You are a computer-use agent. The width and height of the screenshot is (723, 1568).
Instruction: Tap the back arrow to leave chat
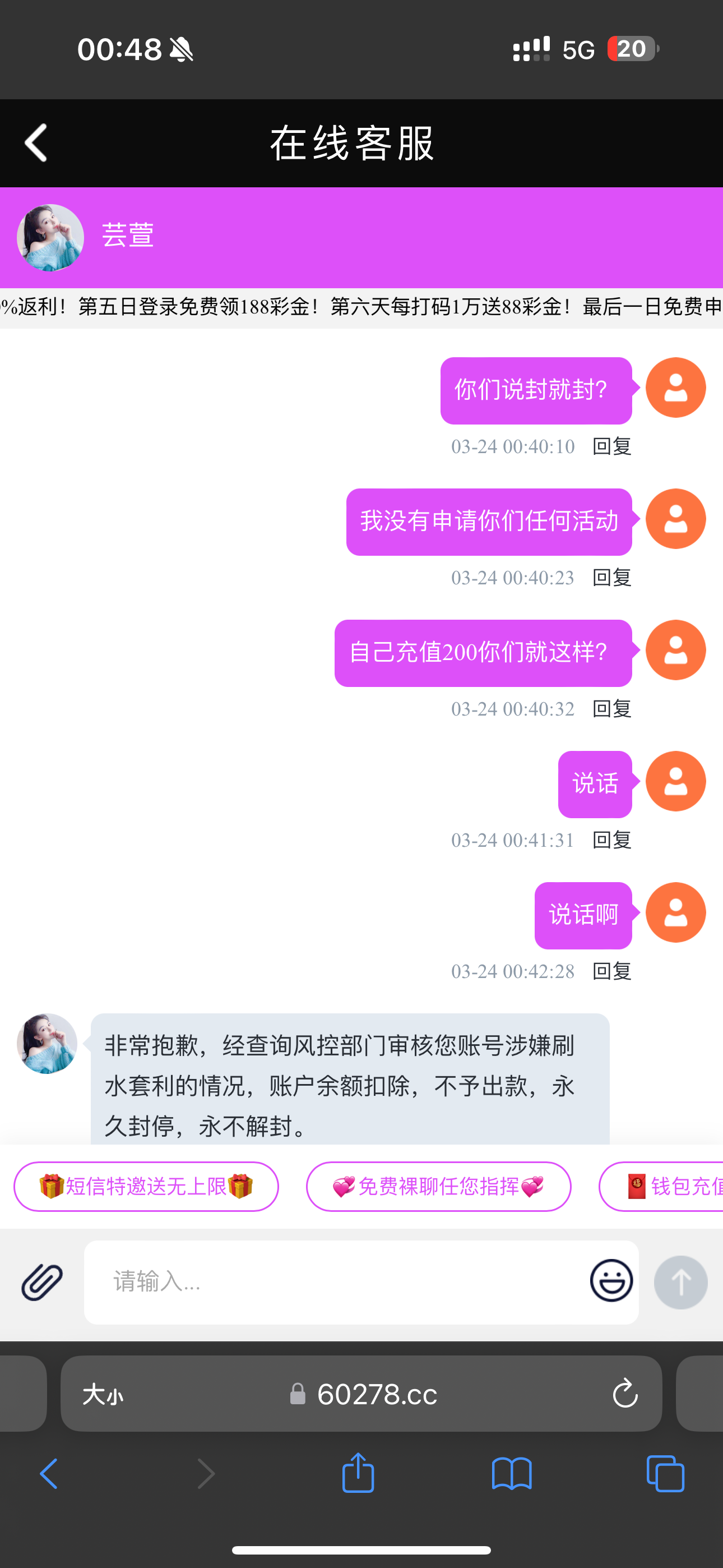click(35, 142)
